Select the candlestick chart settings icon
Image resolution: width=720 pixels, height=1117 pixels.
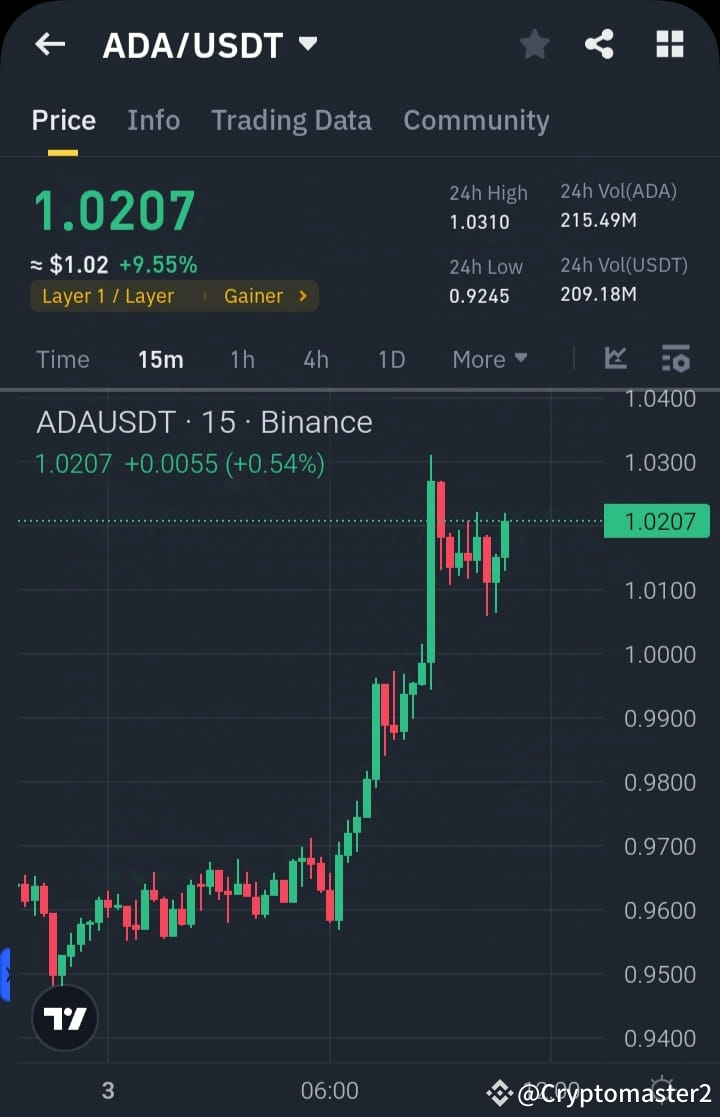point(676,358)
